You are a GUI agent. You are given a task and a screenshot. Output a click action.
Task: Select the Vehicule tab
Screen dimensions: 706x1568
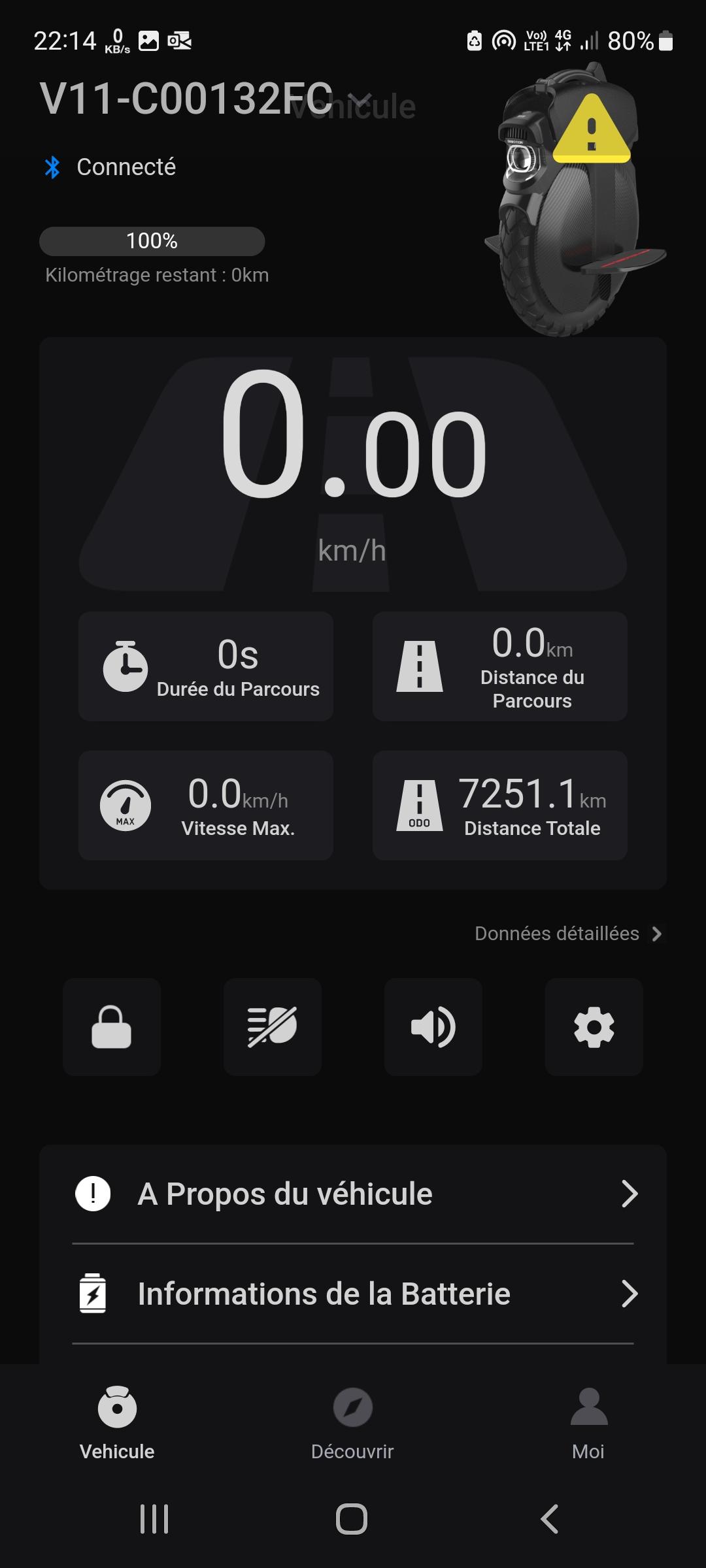117,1424
